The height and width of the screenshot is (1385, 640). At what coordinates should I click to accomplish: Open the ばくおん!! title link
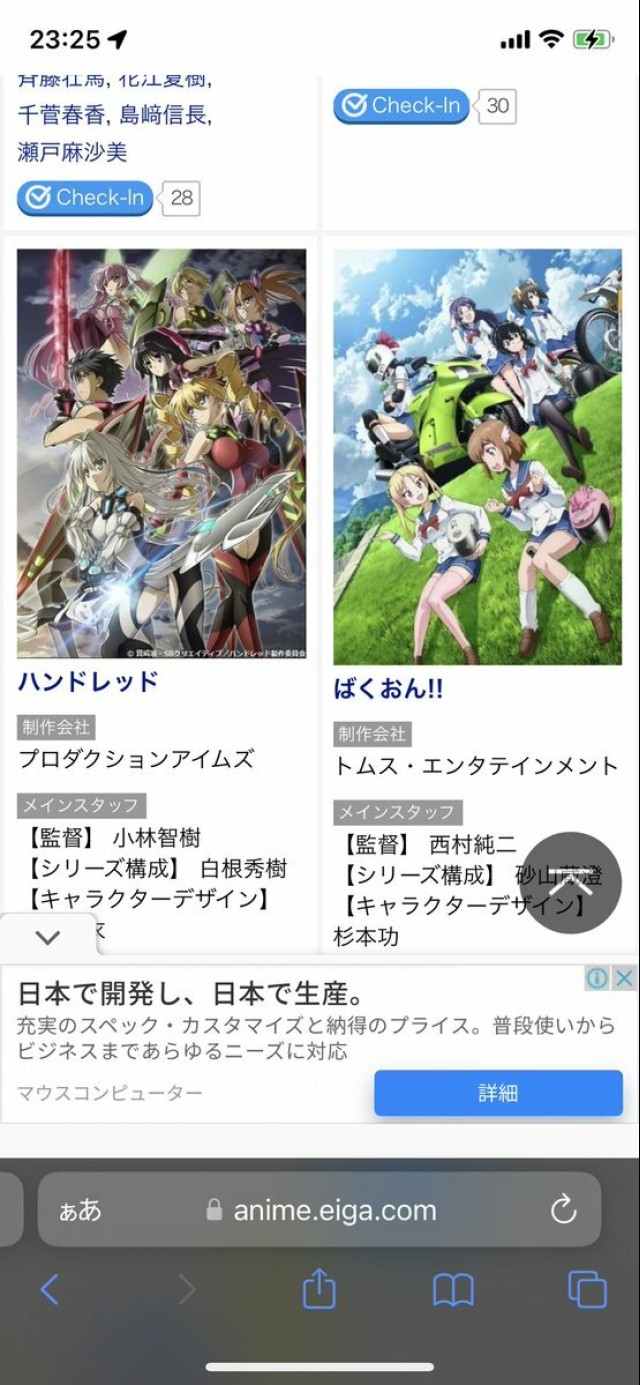pos(388,688)
